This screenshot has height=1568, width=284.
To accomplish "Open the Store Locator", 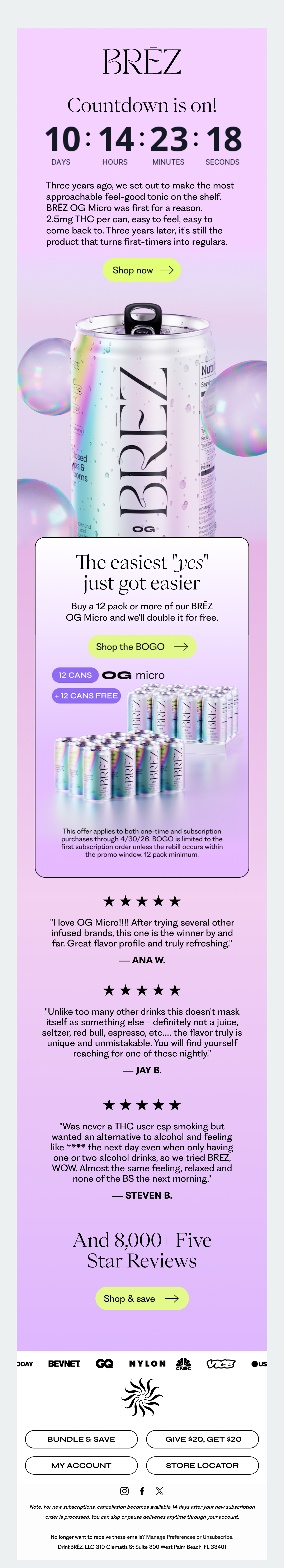I will coord(203,1465).
